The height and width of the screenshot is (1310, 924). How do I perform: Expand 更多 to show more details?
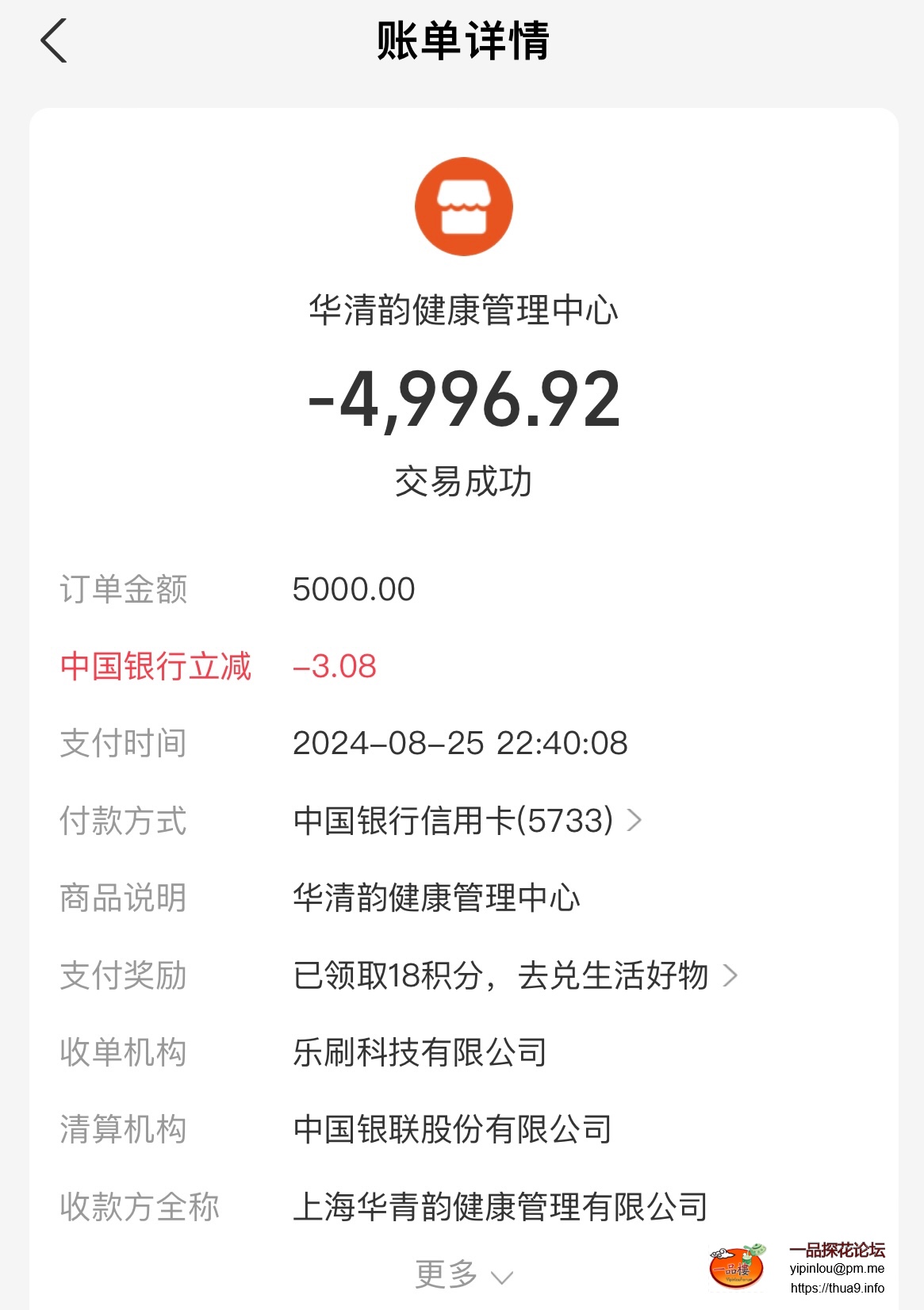[463, 1275]
